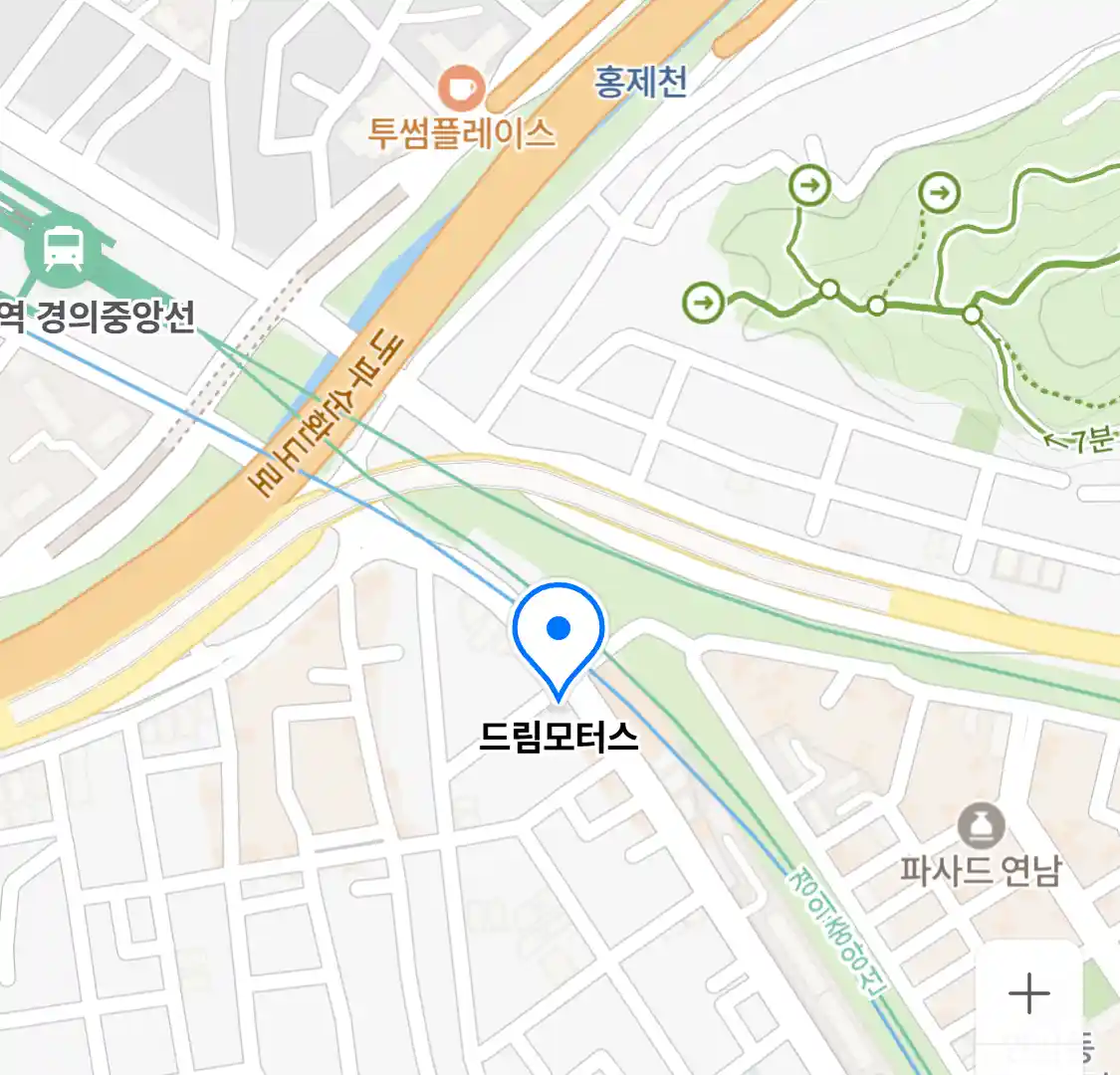Open the 투썸플레이스 cafe marker
The image size is (1120, 1075).
461,90
